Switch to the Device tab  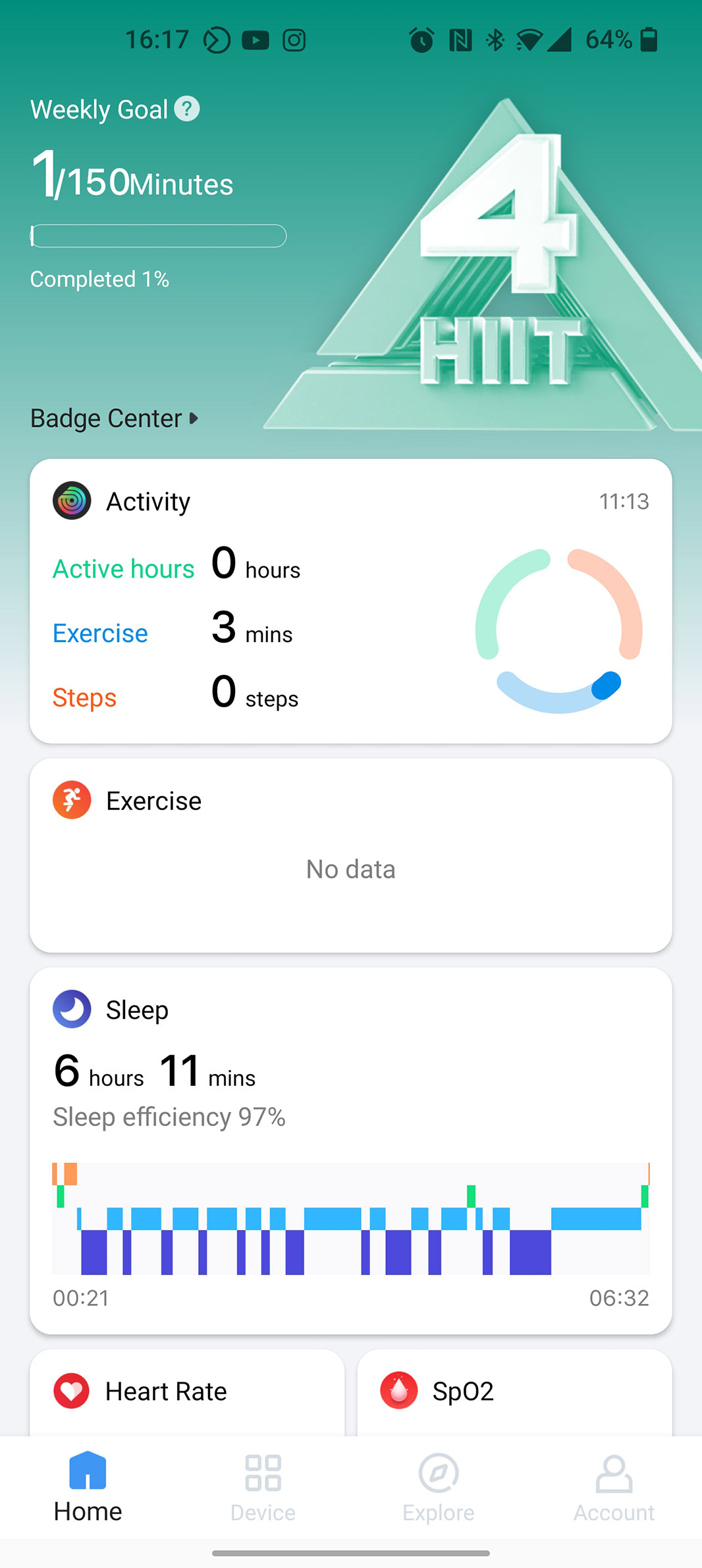pyautogui.click(x=263, y=1488)
